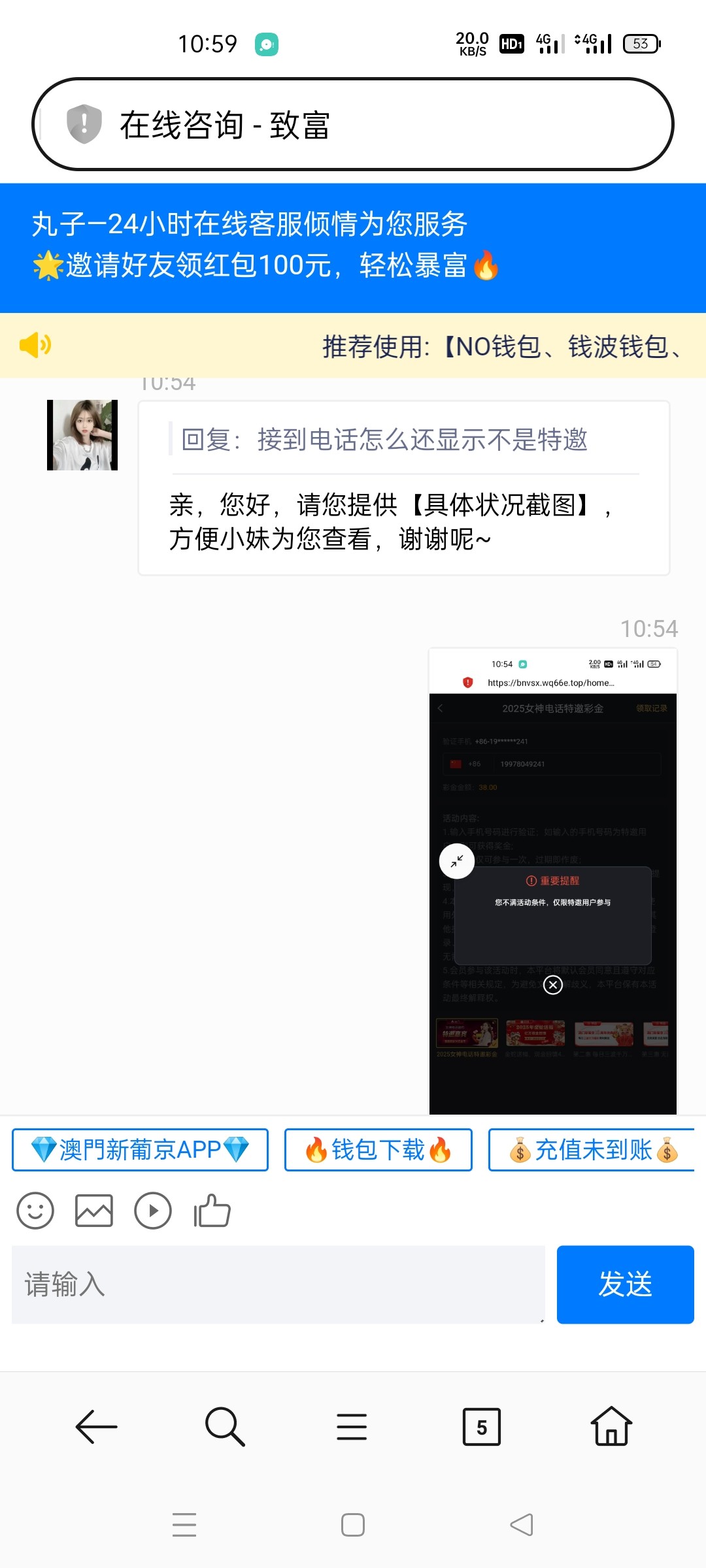This screenshot has height=1568, width=706.
Task: Focus the 请输入 message field
Action: coord(278,1284)
